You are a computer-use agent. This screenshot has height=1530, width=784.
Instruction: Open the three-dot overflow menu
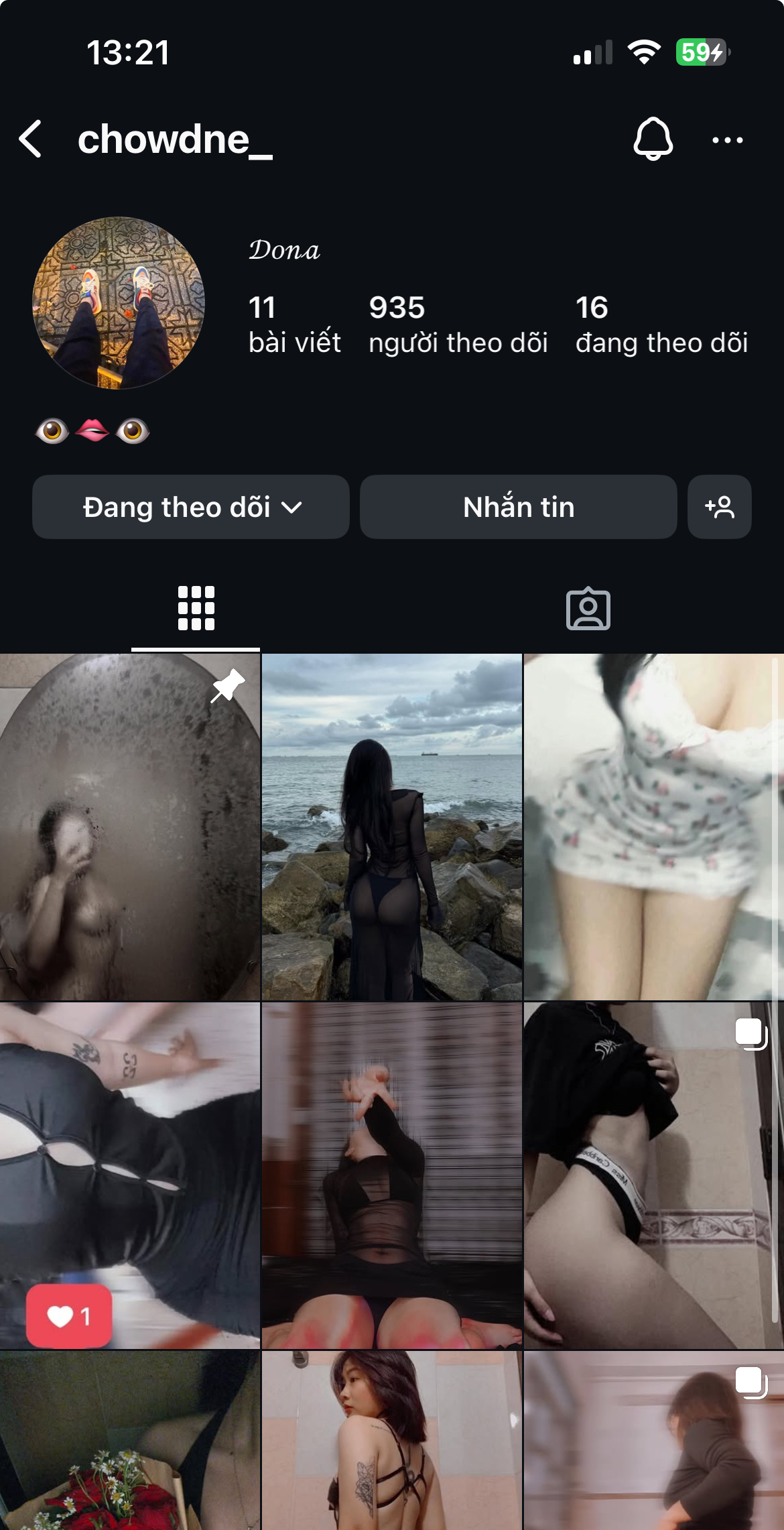tap(727, 140)
